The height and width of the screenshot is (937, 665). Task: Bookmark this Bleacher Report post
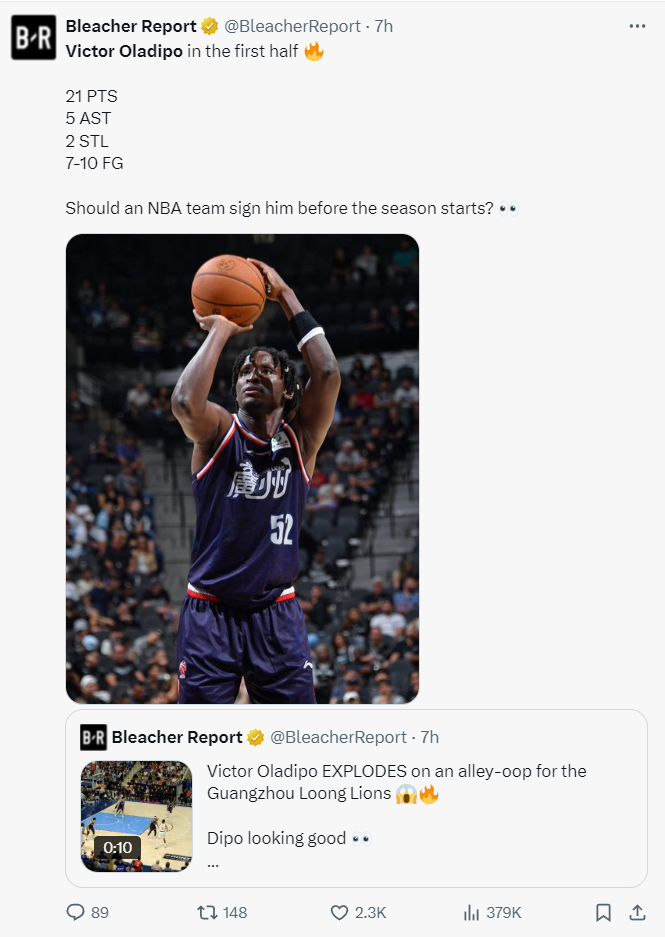pos(603,912)
